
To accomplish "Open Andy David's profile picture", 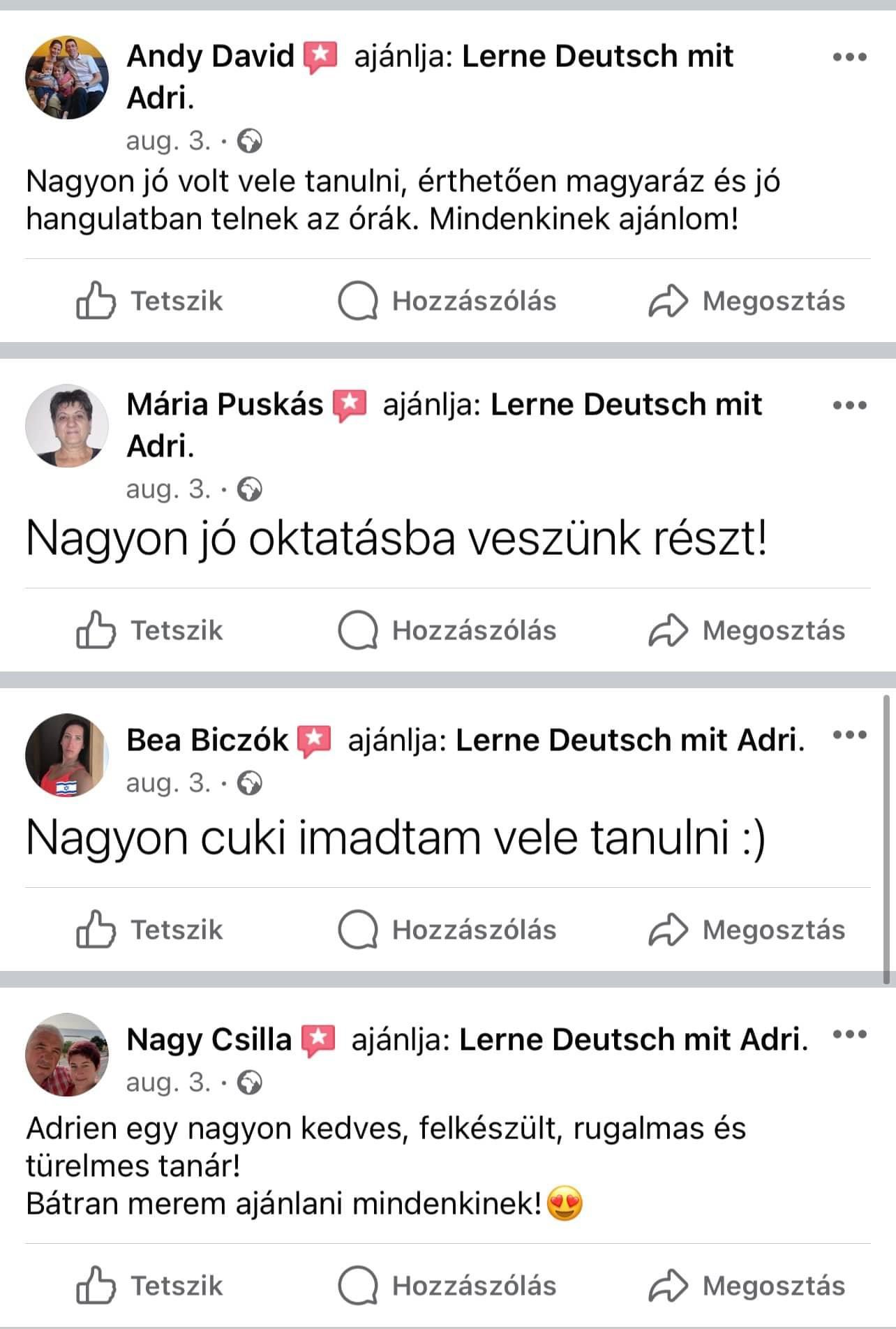I will click(67, 77).
